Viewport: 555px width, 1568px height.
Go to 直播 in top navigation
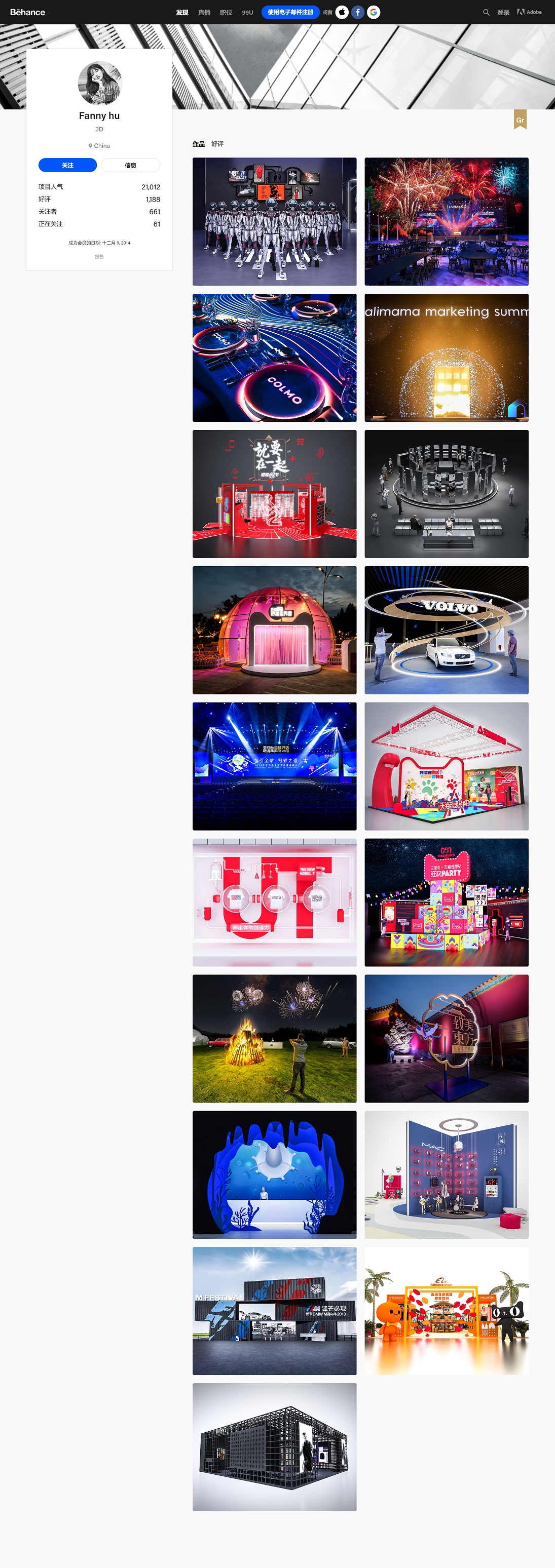pyautogui.click(x=204, y=12)
